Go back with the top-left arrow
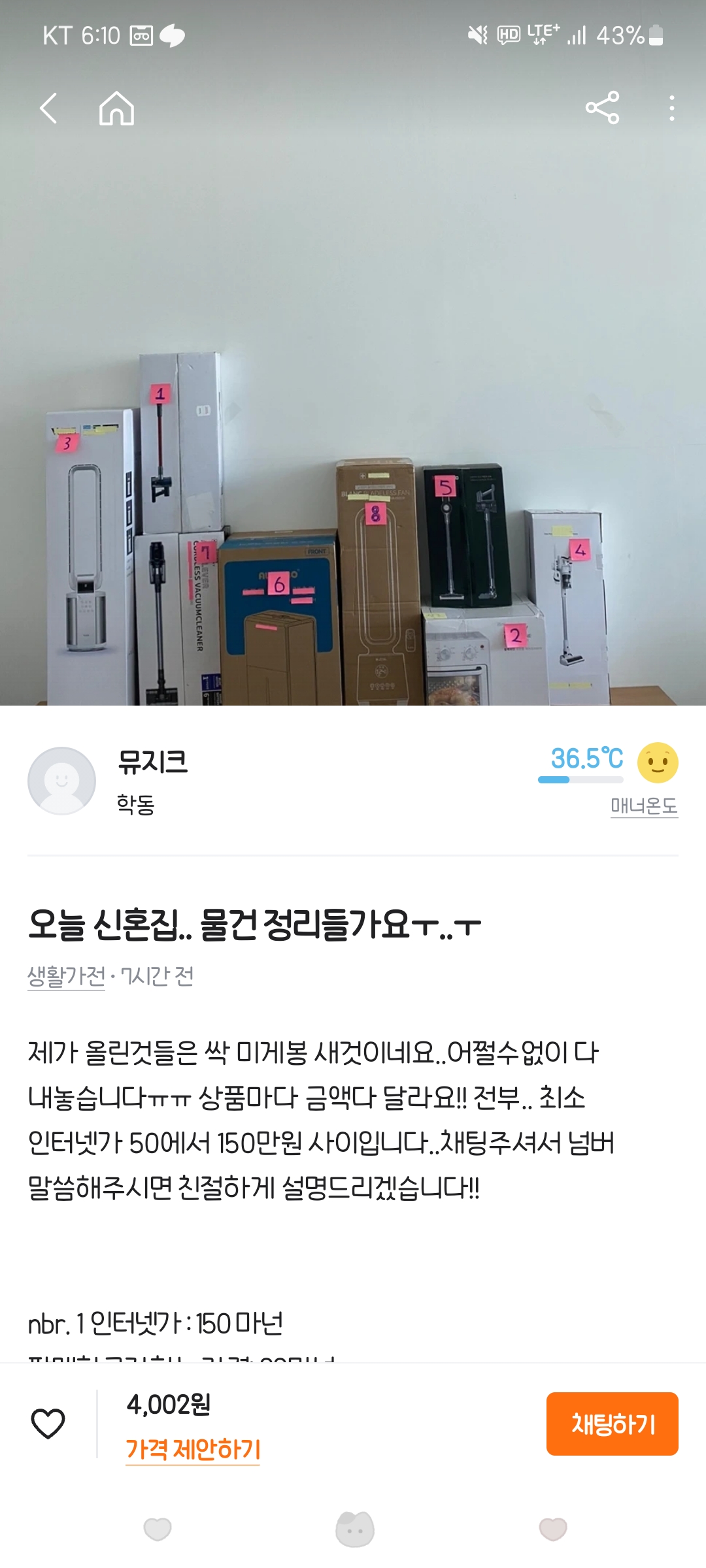The height and width of the screenshot is (1568, 706). point(49,108)
